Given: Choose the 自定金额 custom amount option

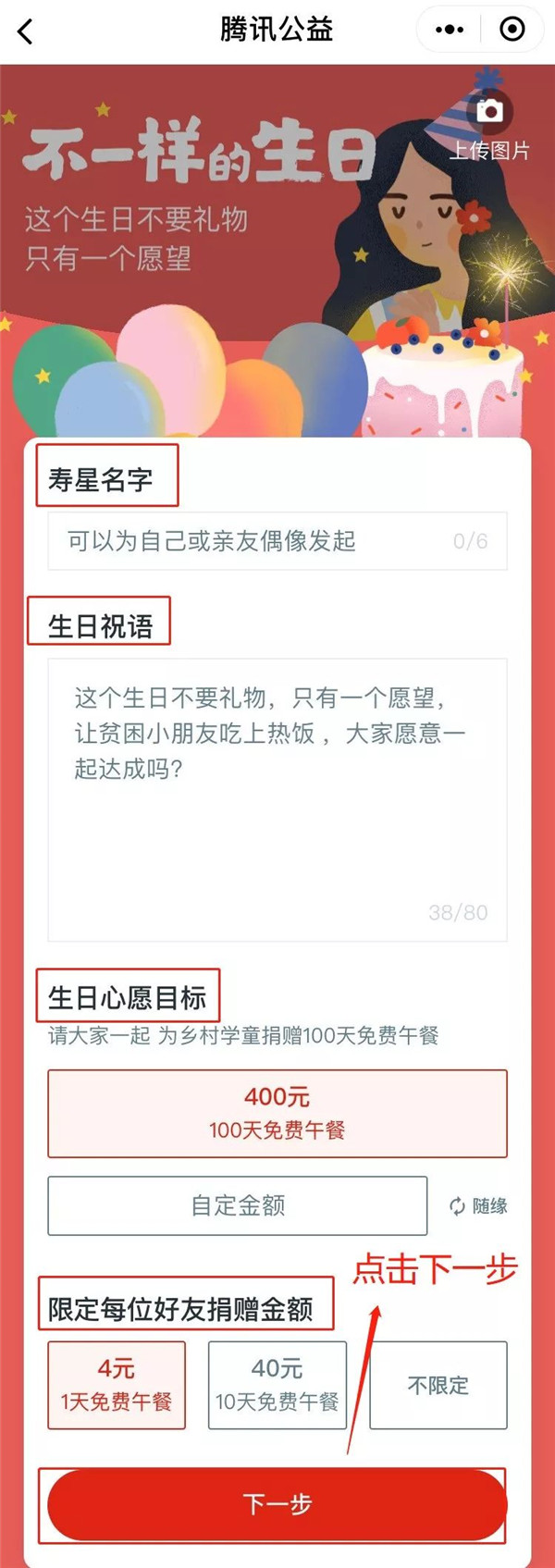Looking at the screenshot, I should click(238, 1205).
